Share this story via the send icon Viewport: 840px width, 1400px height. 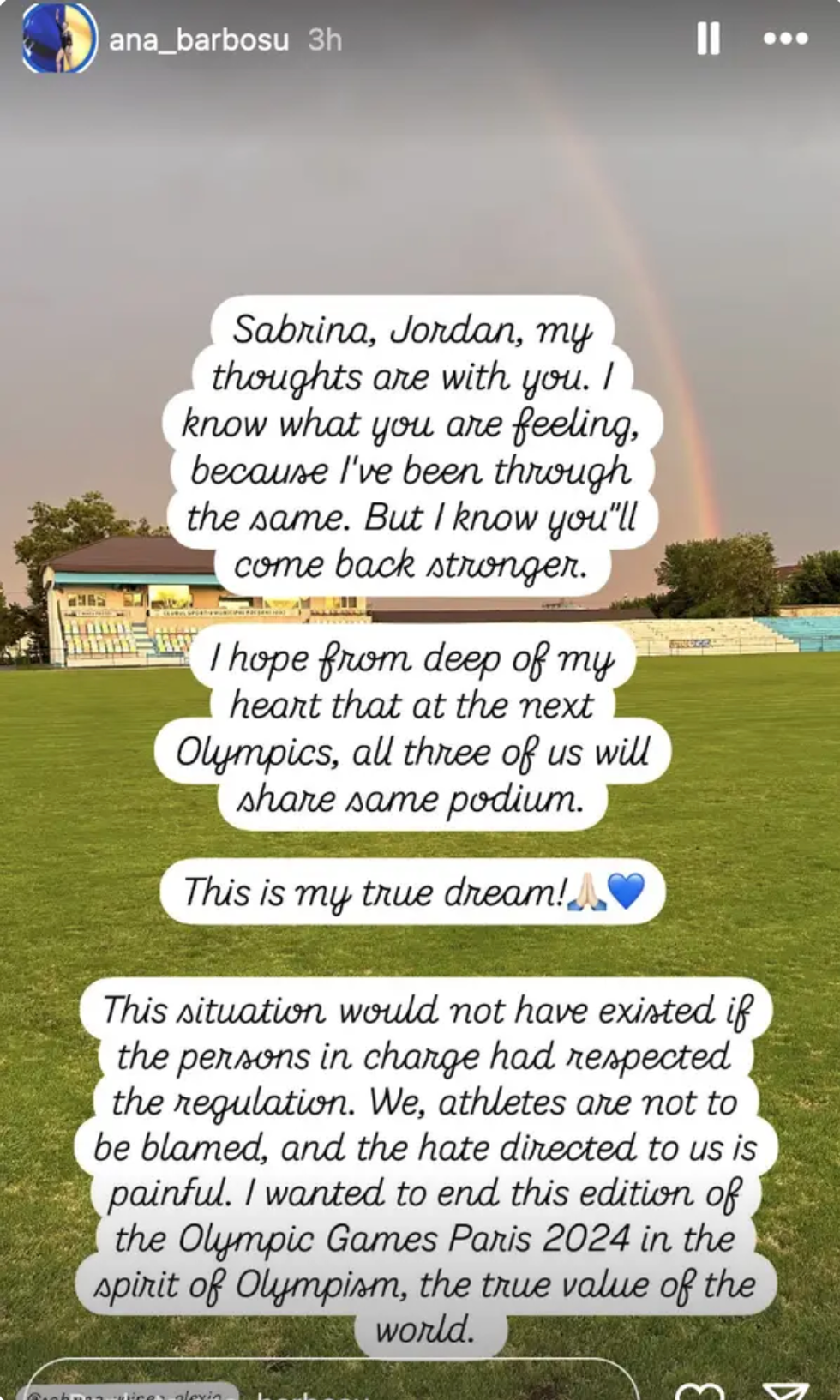pos(786,1391)
